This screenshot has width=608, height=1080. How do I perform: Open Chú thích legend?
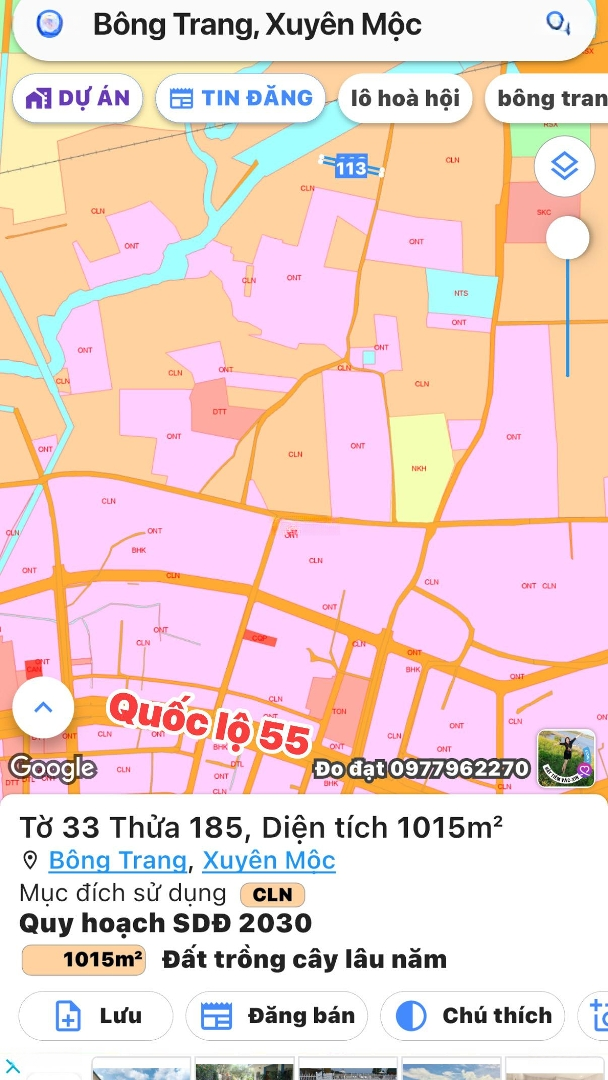pos(473,1016)
